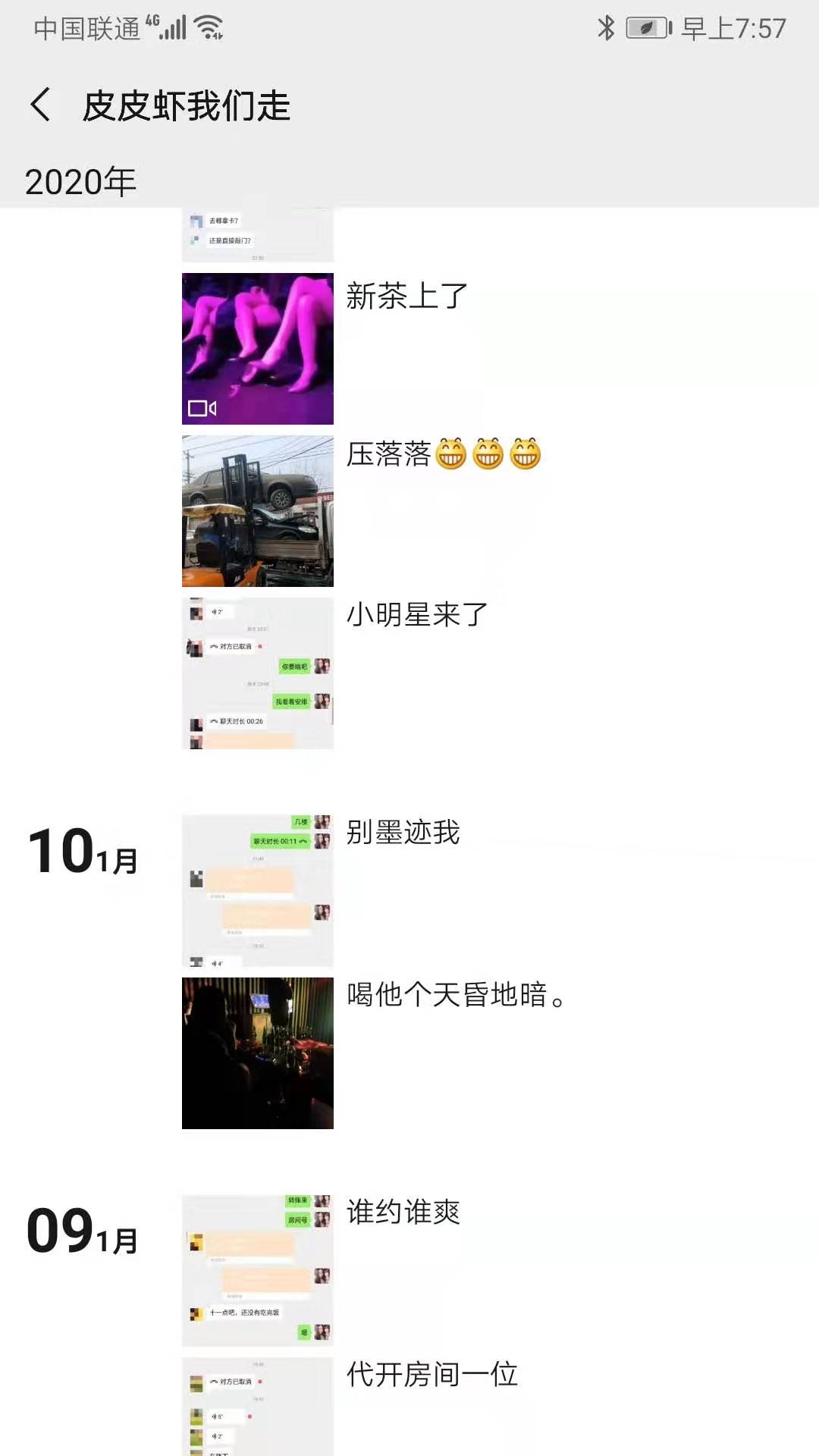Open the post 谁约谁爽
819x1456 pixels.
[x=258, y=1271]
